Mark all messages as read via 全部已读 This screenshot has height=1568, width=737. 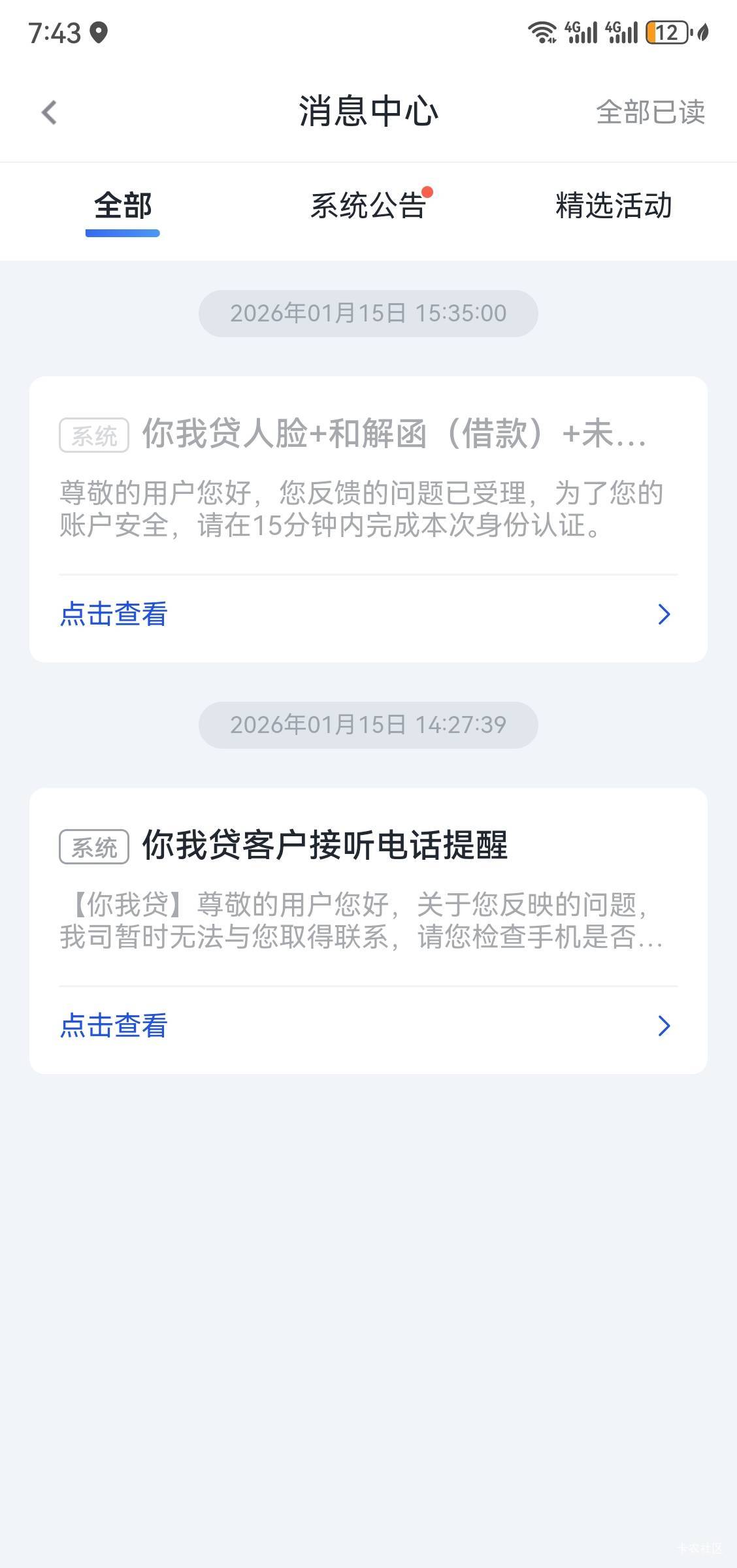650,112
